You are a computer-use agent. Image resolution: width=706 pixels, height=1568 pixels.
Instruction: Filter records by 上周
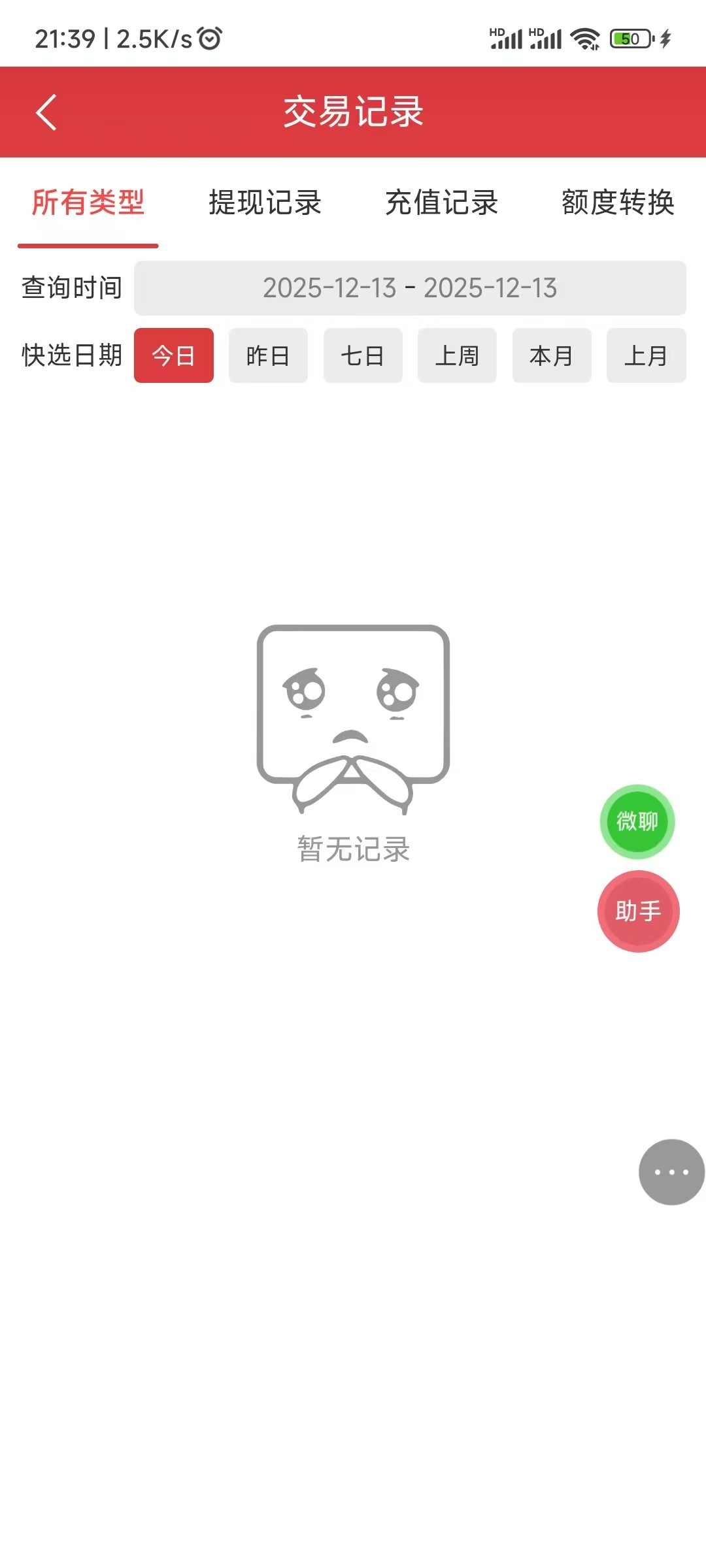point(457,355)
